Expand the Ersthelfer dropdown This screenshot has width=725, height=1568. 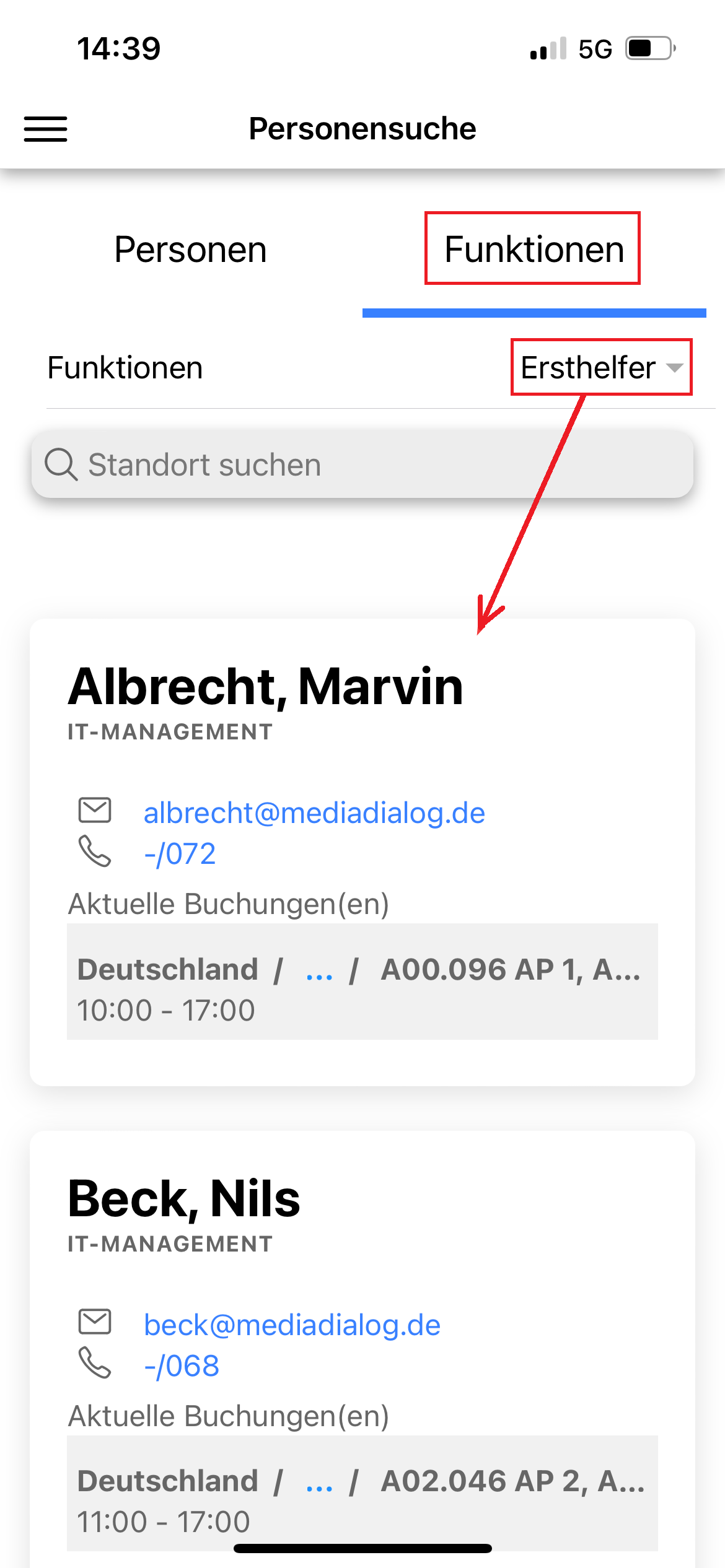pos(601,368)
